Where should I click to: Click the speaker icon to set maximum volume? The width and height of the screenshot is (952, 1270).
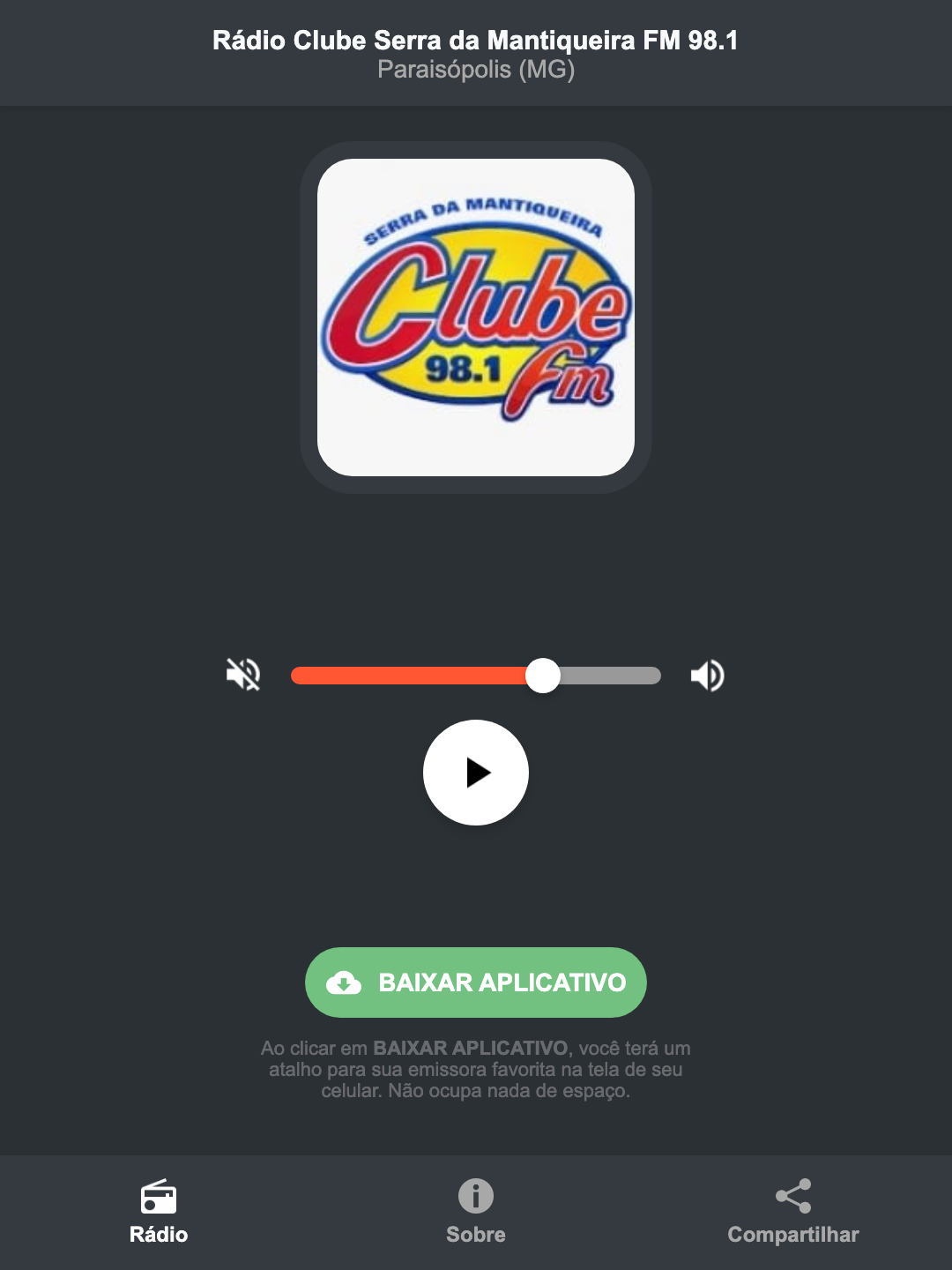click(707, 675)
